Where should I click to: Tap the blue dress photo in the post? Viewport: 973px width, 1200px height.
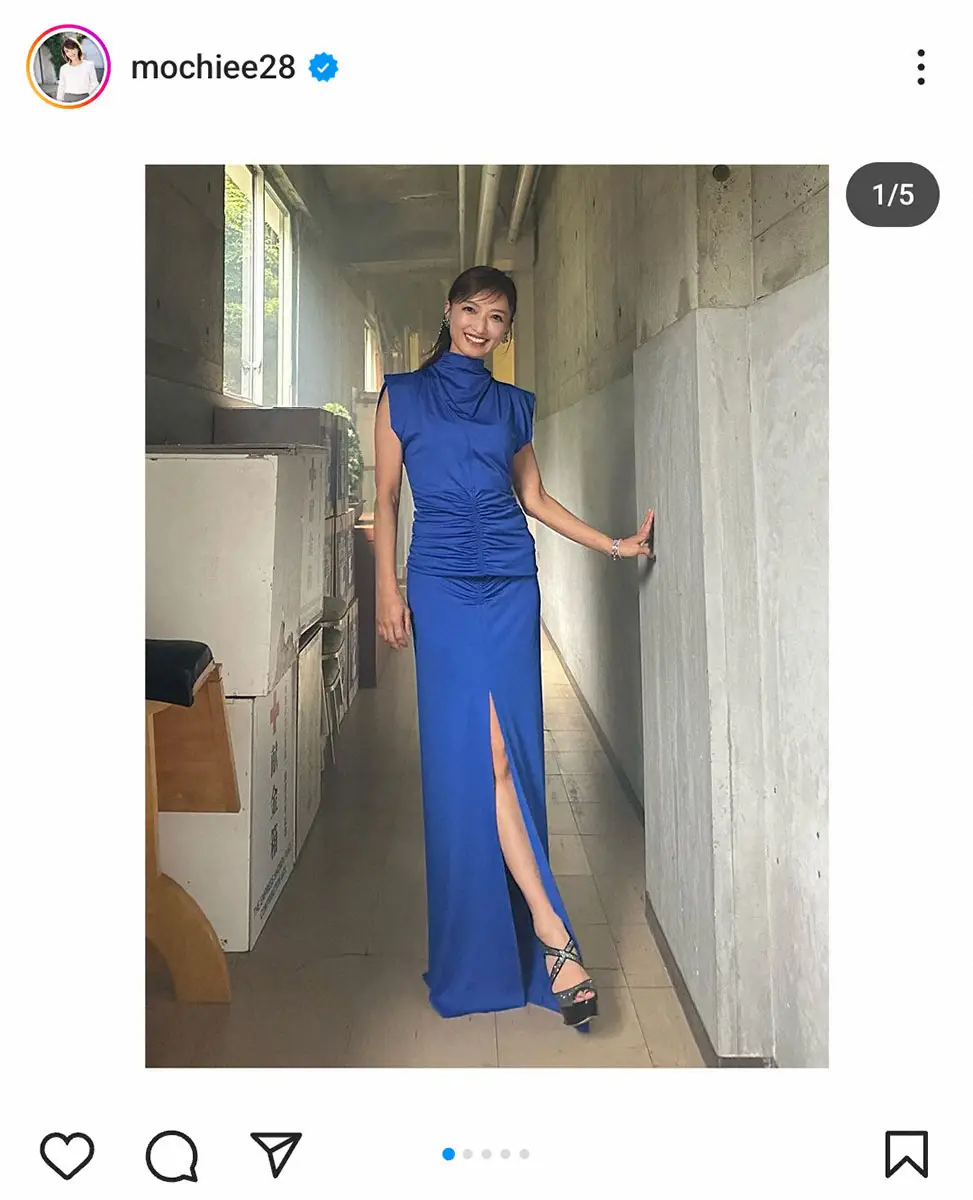click(487, 616)
